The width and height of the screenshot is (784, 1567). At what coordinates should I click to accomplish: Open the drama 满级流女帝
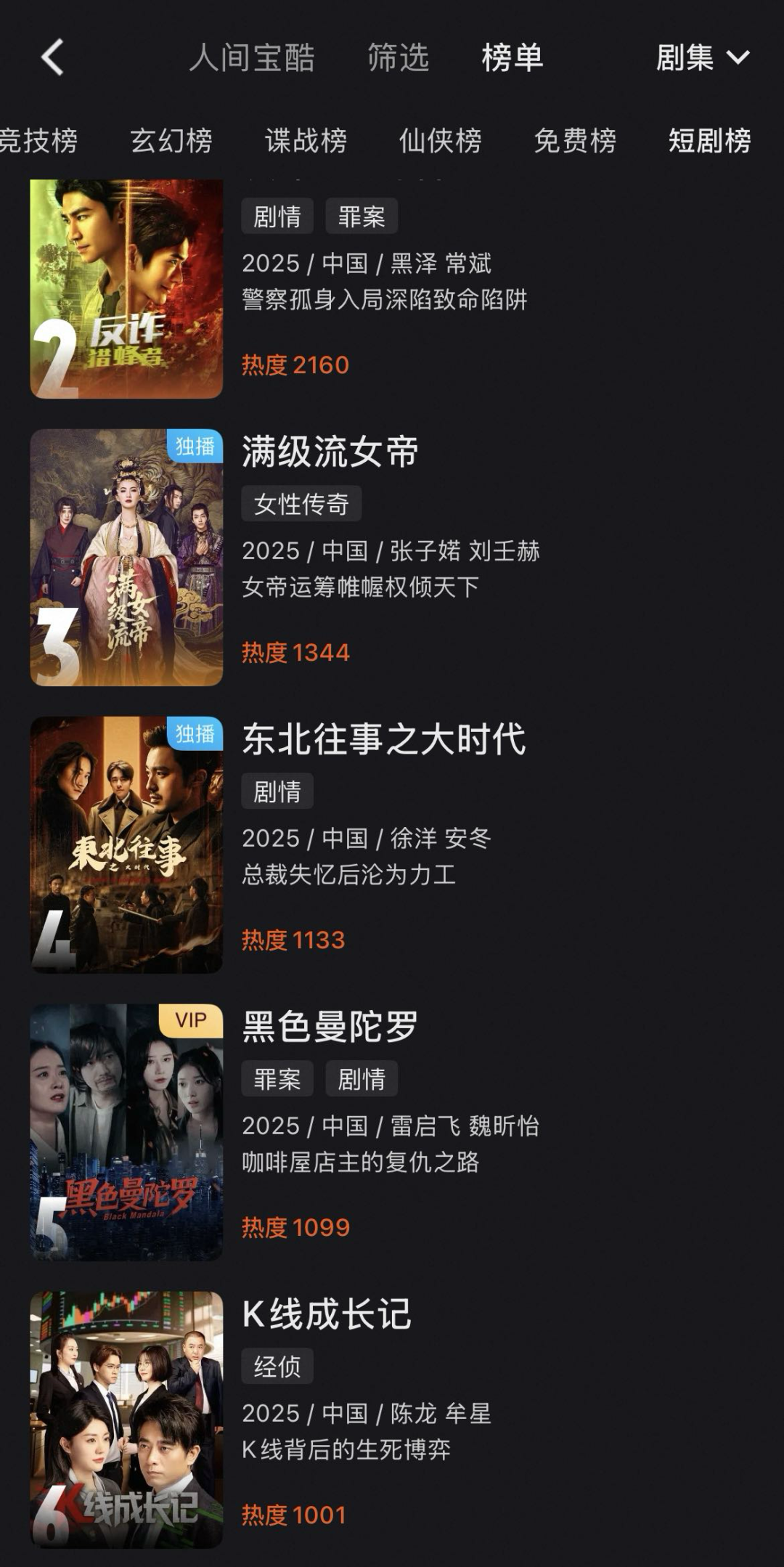tap(330, 452)
